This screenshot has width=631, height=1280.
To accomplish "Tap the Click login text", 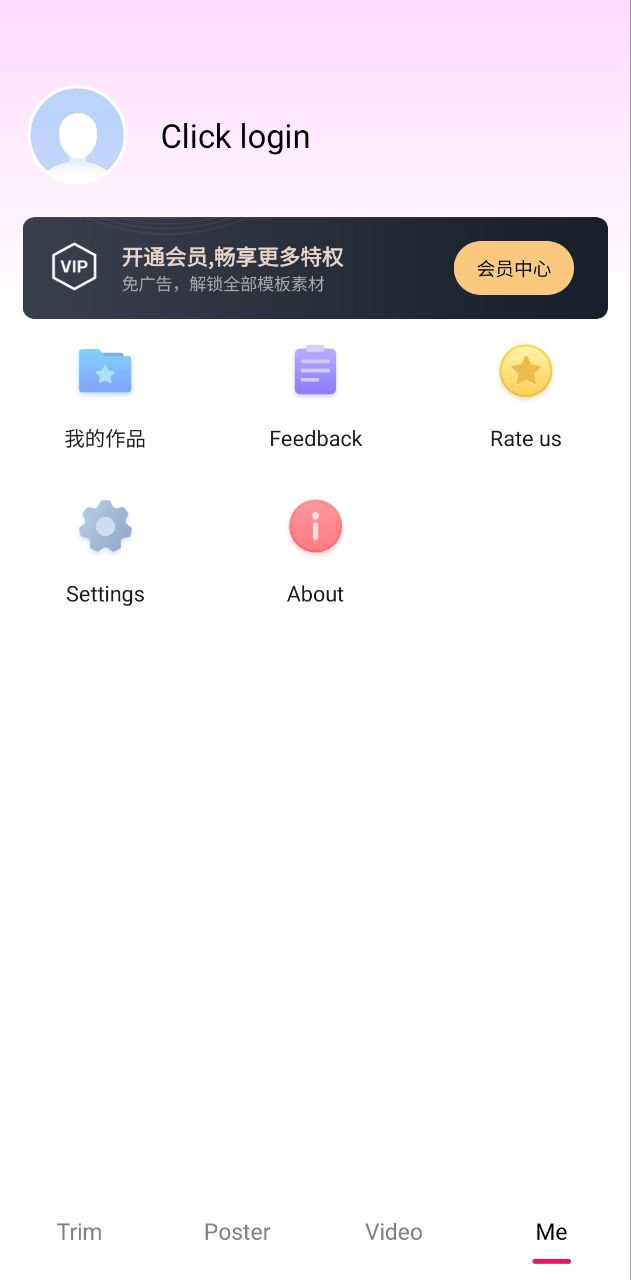I will [x=235, y=137].
